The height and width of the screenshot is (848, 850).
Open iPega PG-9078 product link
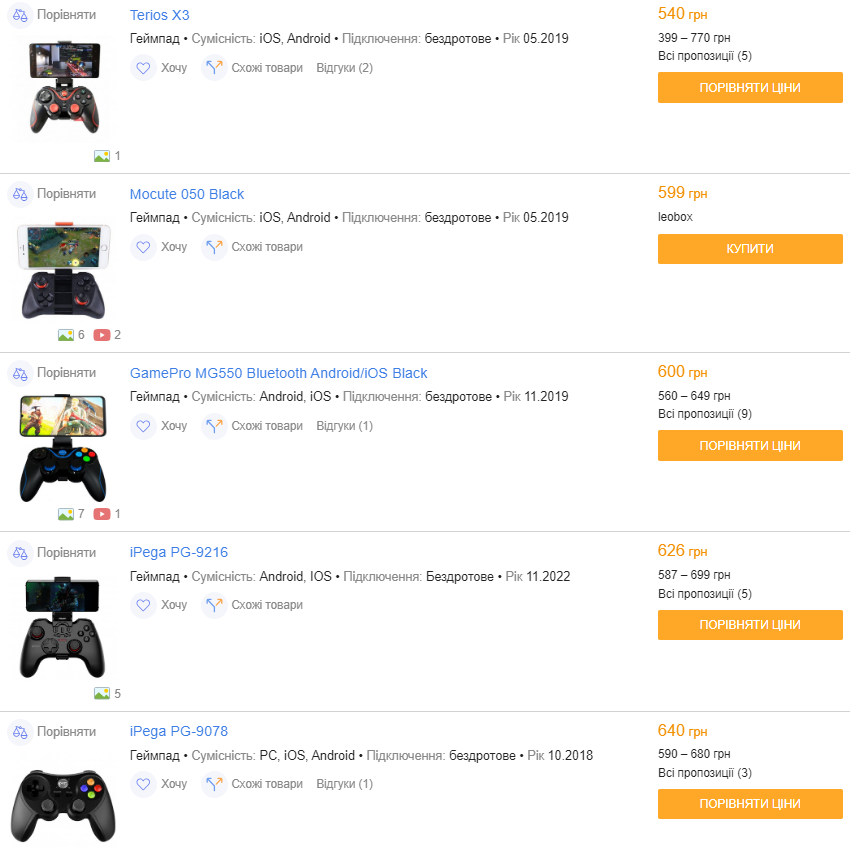click(179, 731)
